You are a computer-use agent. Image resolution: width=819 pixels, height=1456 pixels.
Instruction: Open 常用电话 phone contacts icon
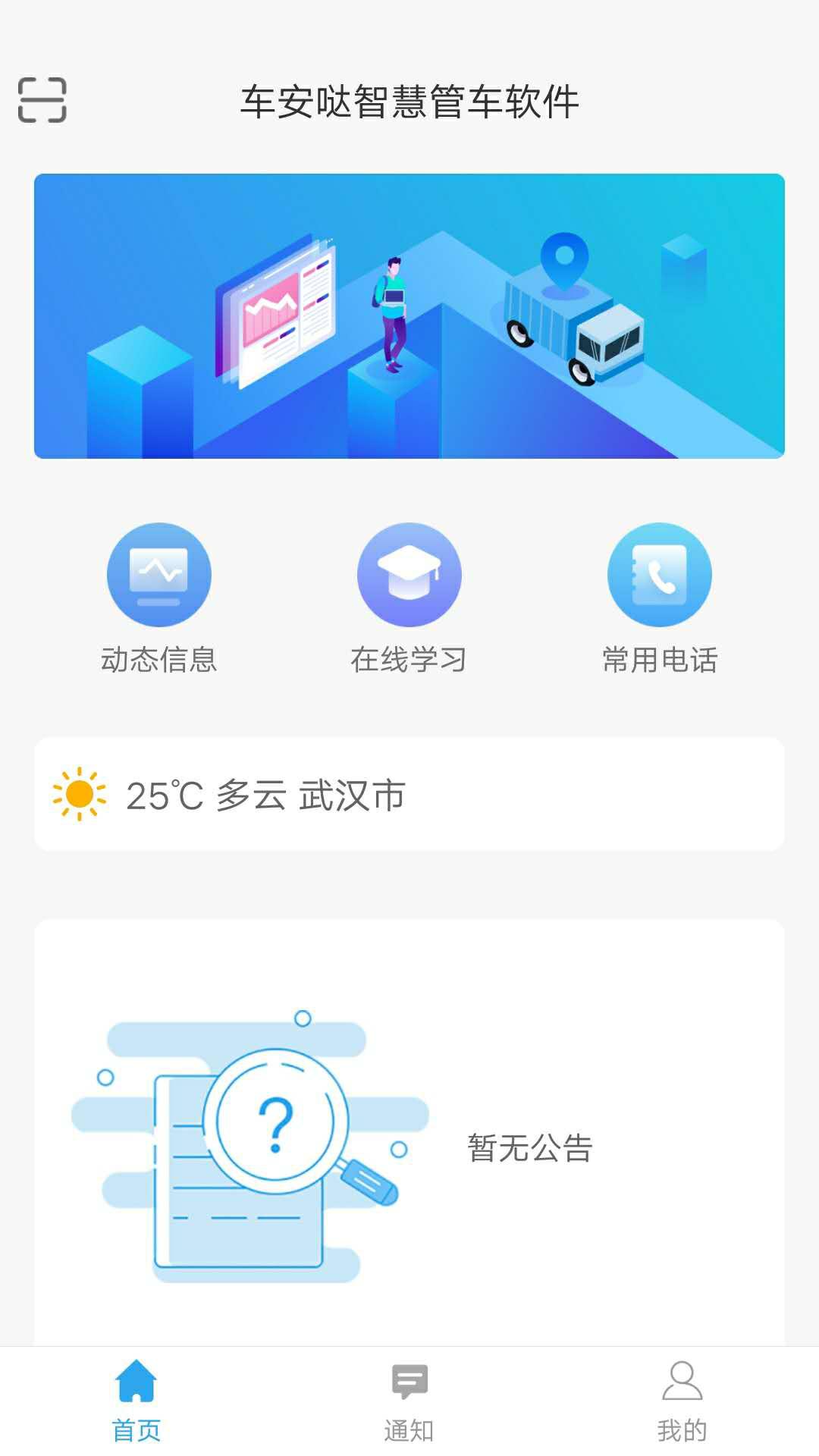pos(660,574)
